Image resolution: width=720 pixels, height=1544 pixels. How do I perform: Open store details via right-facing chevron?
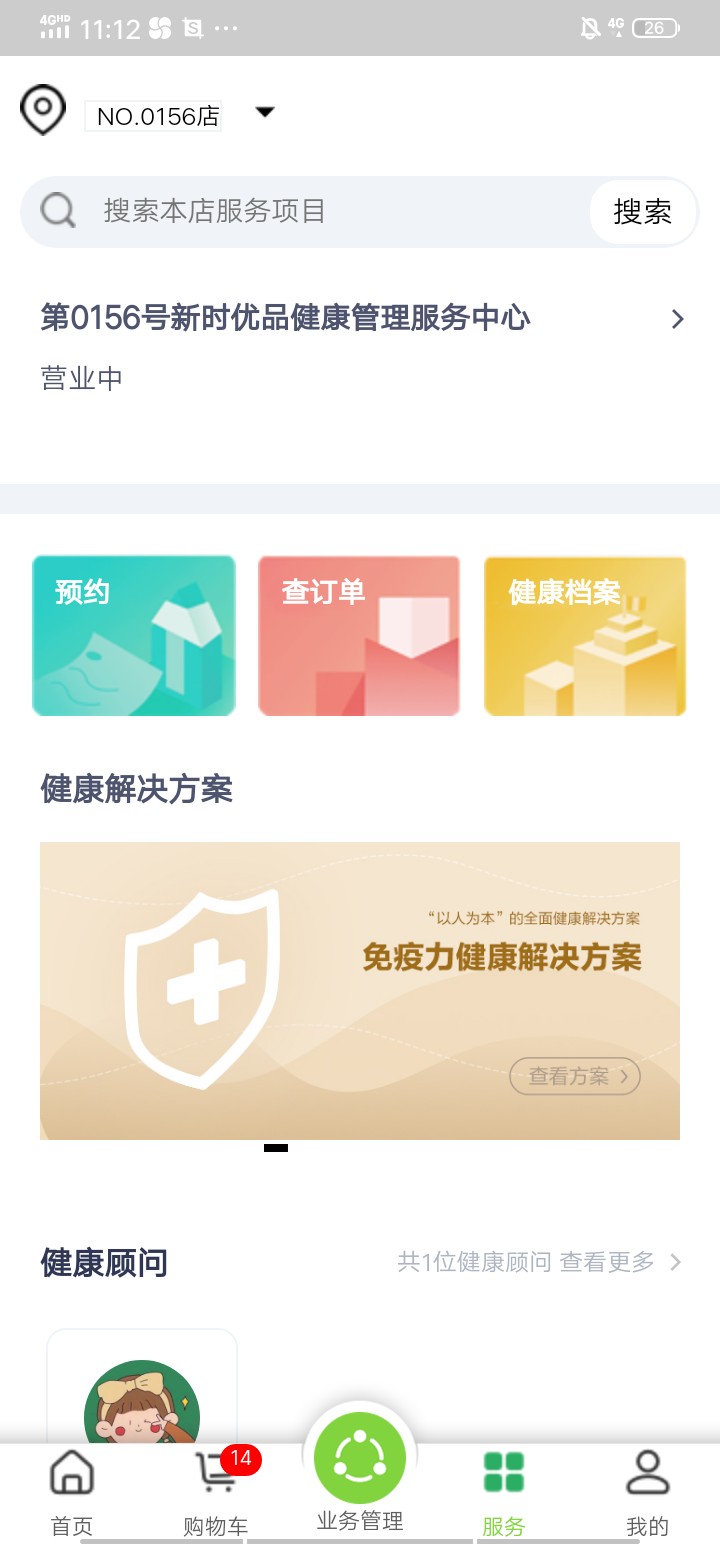click(676, 317)
